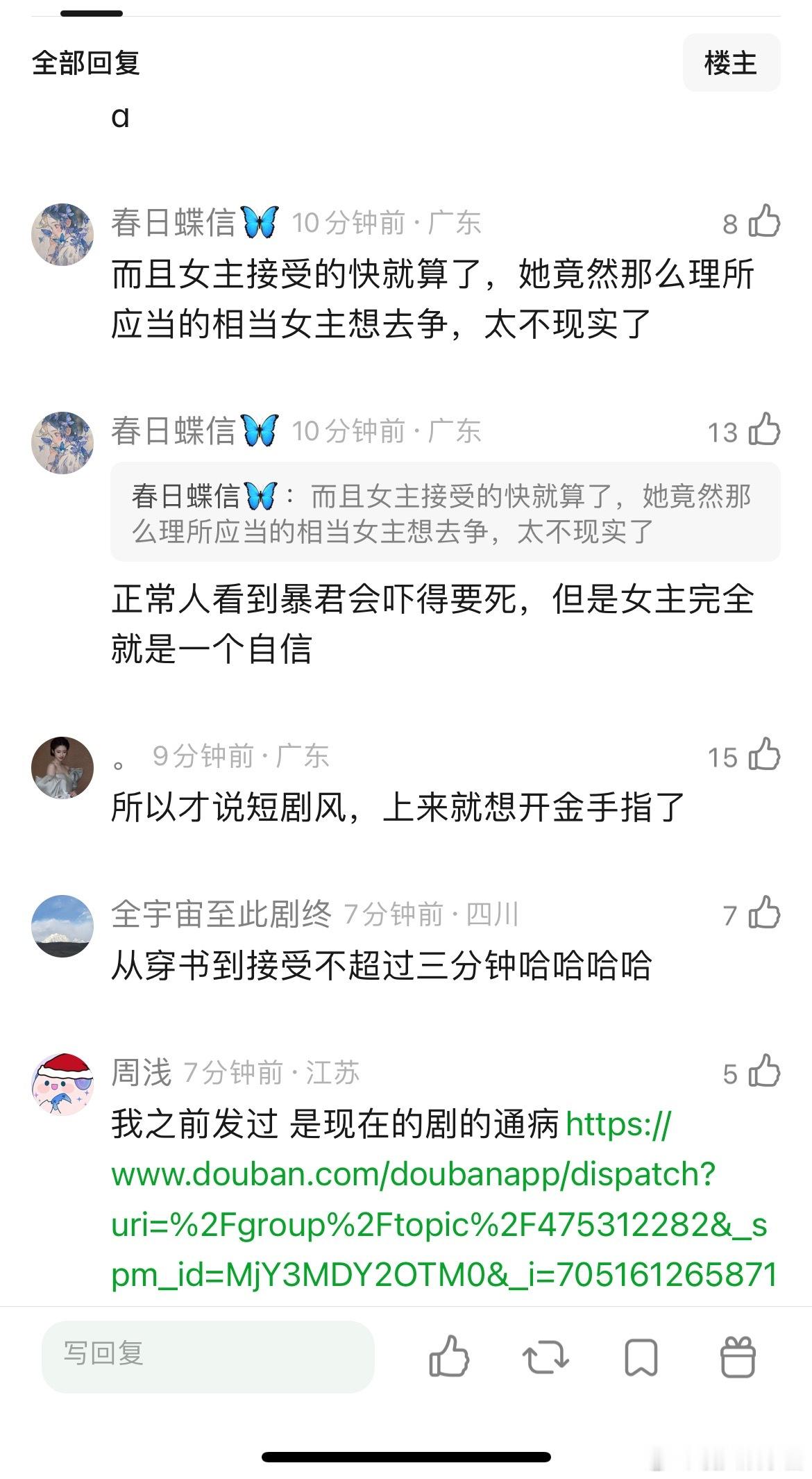Image resolution: width=812 pixels, height=1479 pixels.
Task: Filter replies by 楼主
Action: coord(731,62)
